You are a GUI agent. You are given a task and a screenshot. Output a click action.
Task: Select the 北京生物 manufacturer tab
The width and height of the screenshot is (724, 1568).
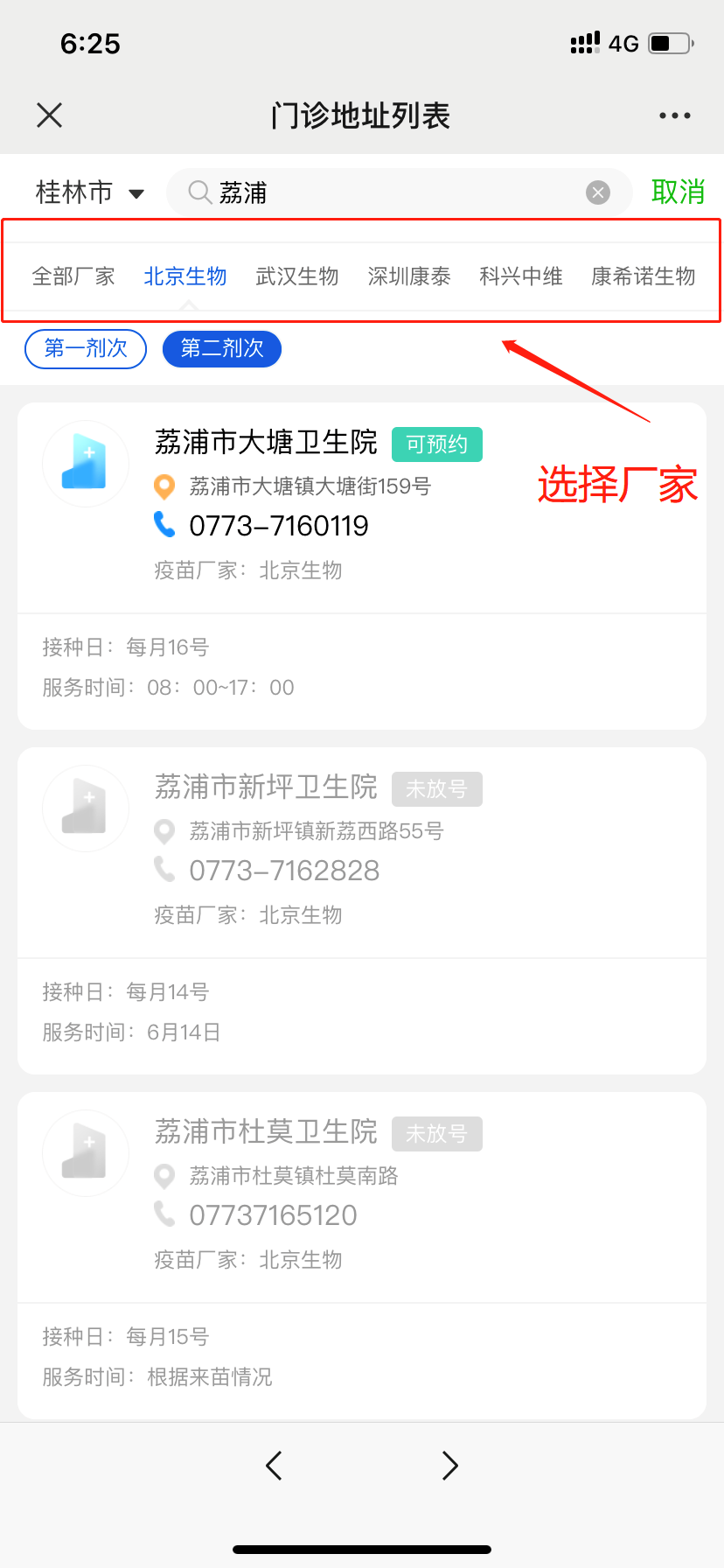click(185, 276)
